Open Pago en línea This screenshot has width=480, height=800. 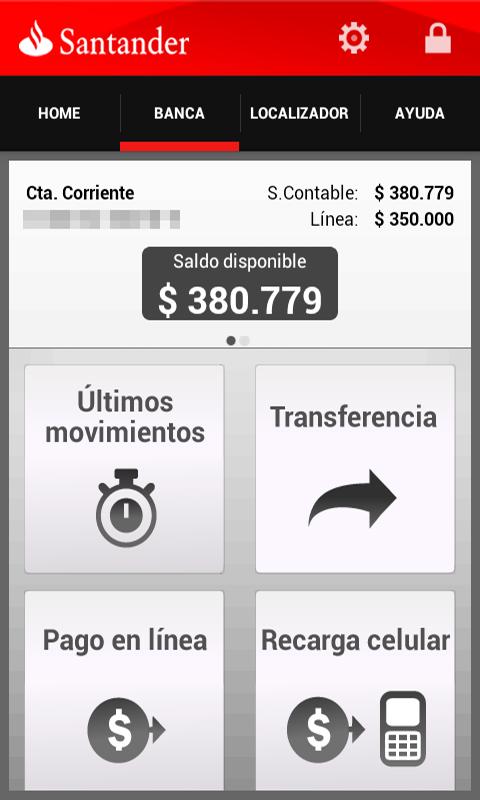pyautogui.click(x=124, y=691)
